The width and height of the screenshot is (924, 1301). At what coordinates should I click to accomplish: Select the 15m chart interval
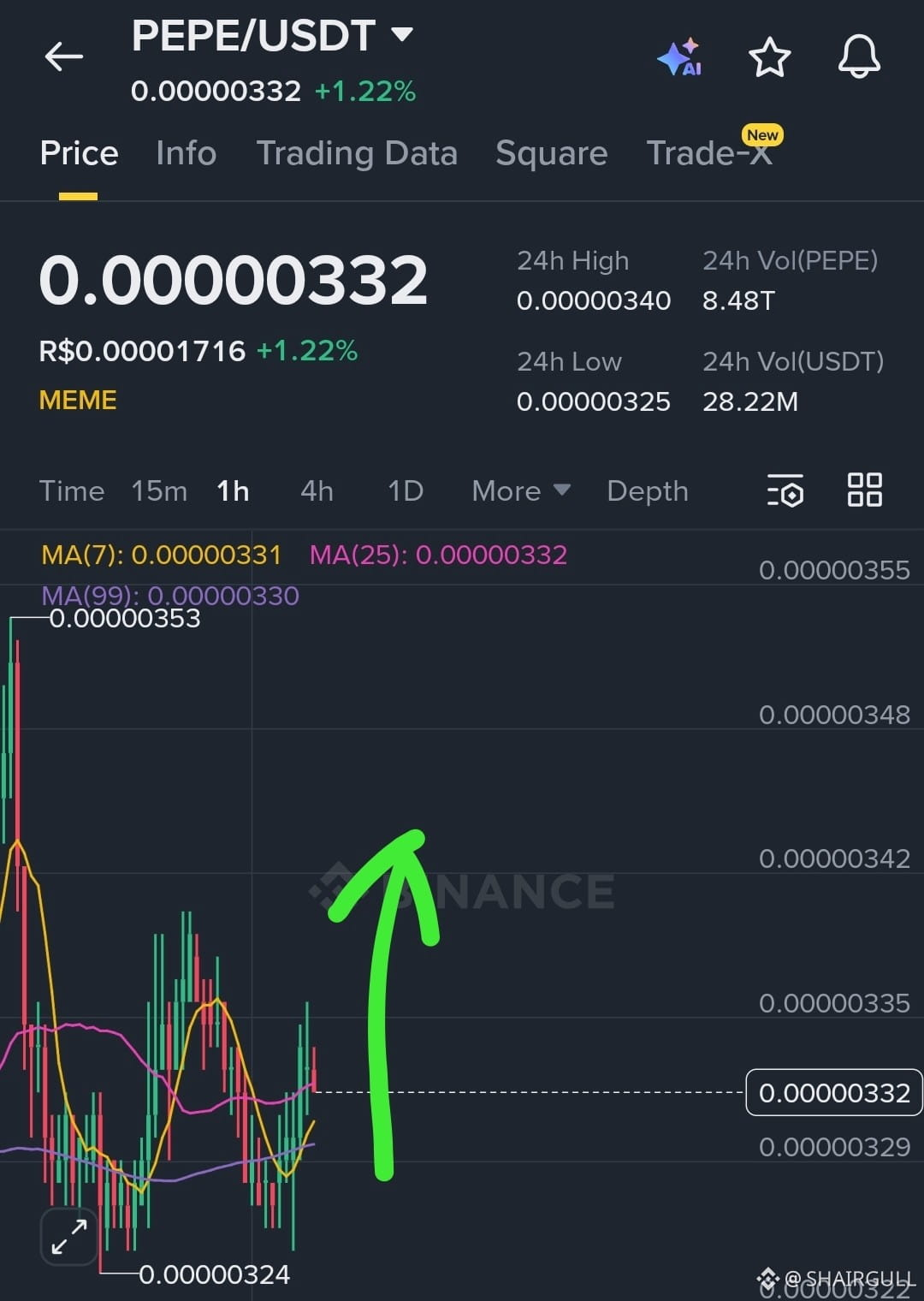click(x=159, y=491)
